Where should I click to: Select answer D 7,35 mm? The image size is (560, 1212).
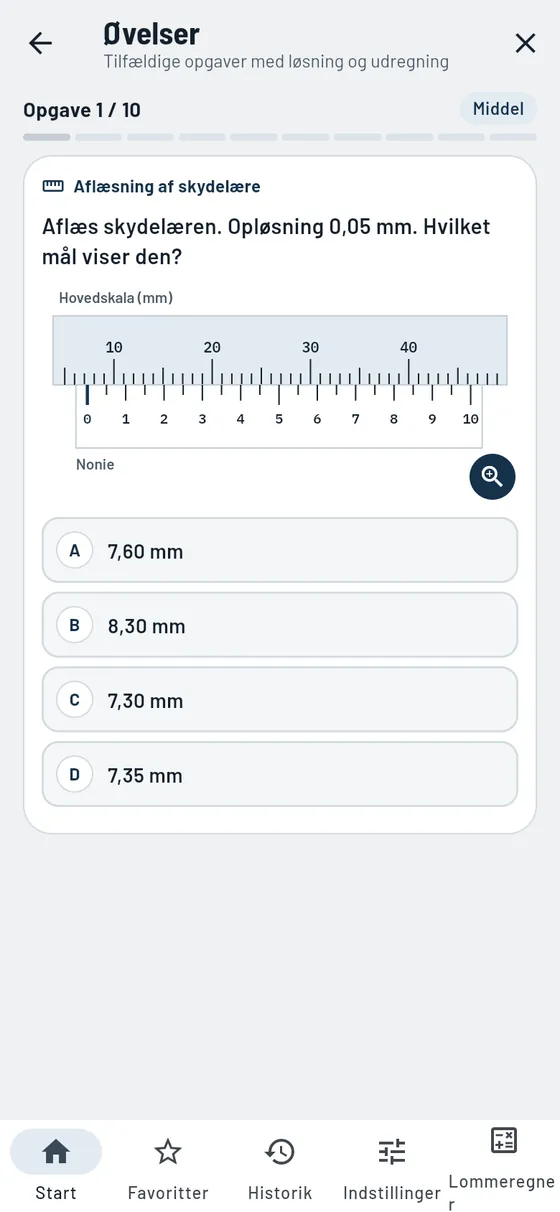[x=280, y=774]
